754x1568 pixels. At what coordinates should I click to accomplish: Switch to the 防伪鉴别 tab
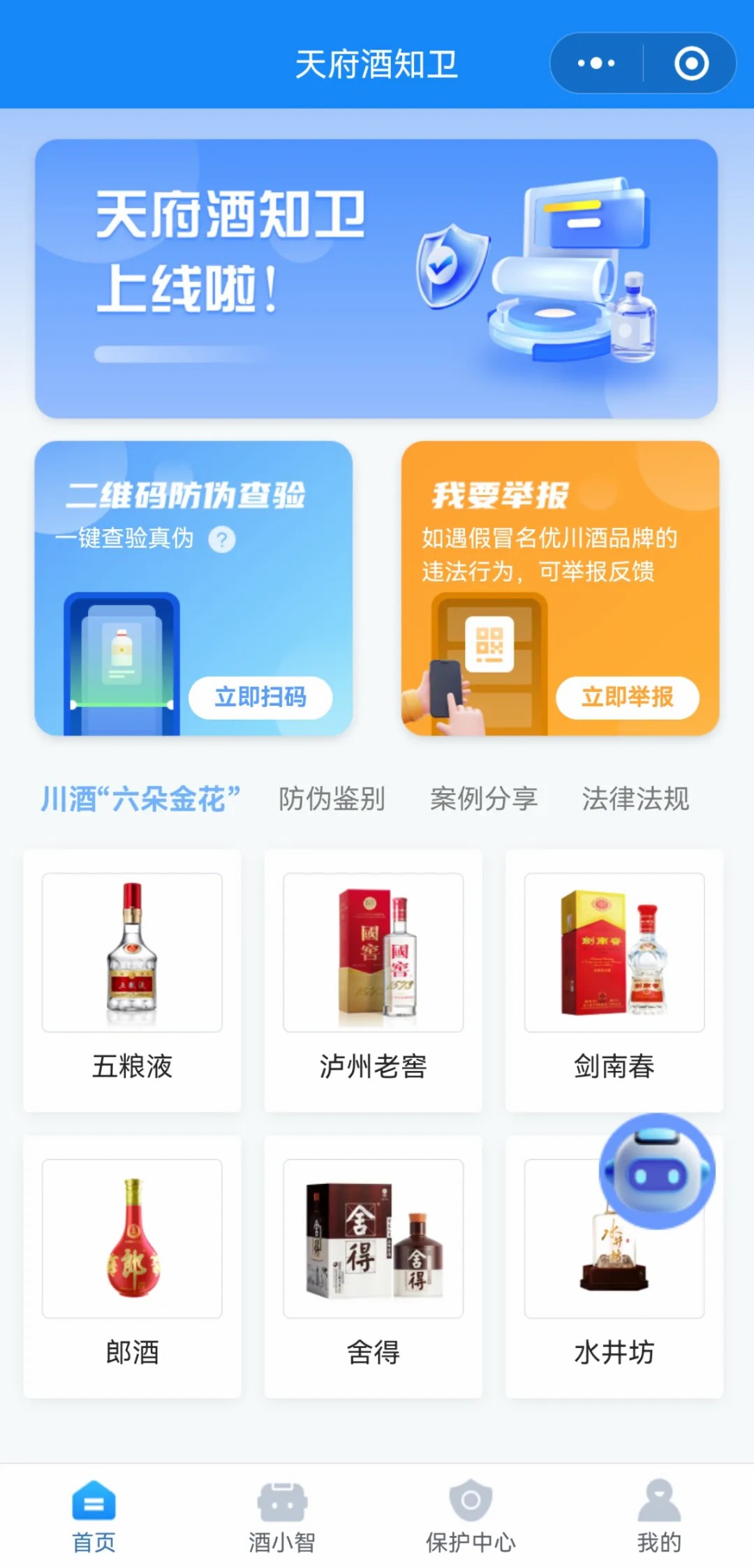332,799
